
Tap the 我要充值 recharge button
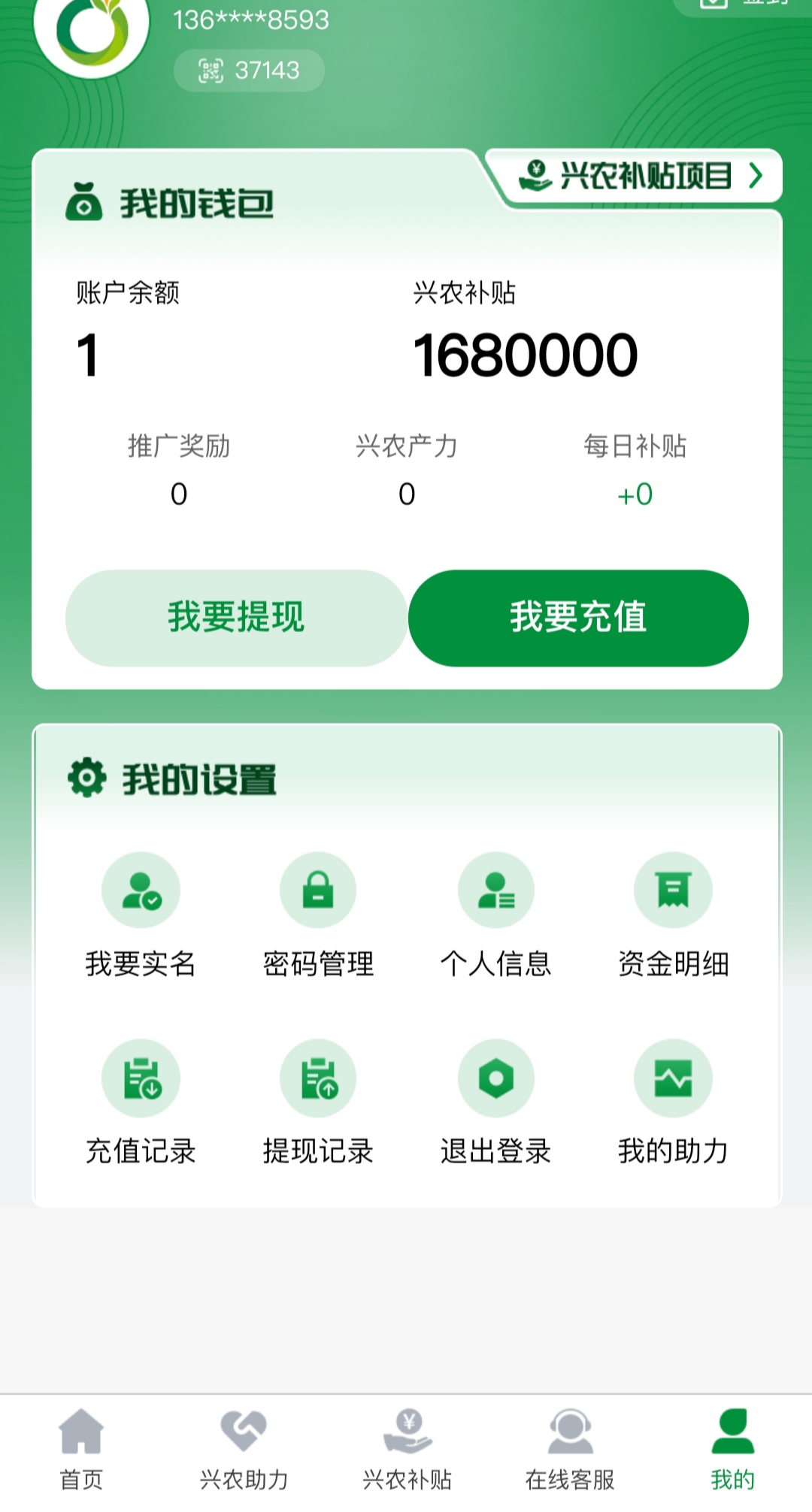[x=578, y=618]
